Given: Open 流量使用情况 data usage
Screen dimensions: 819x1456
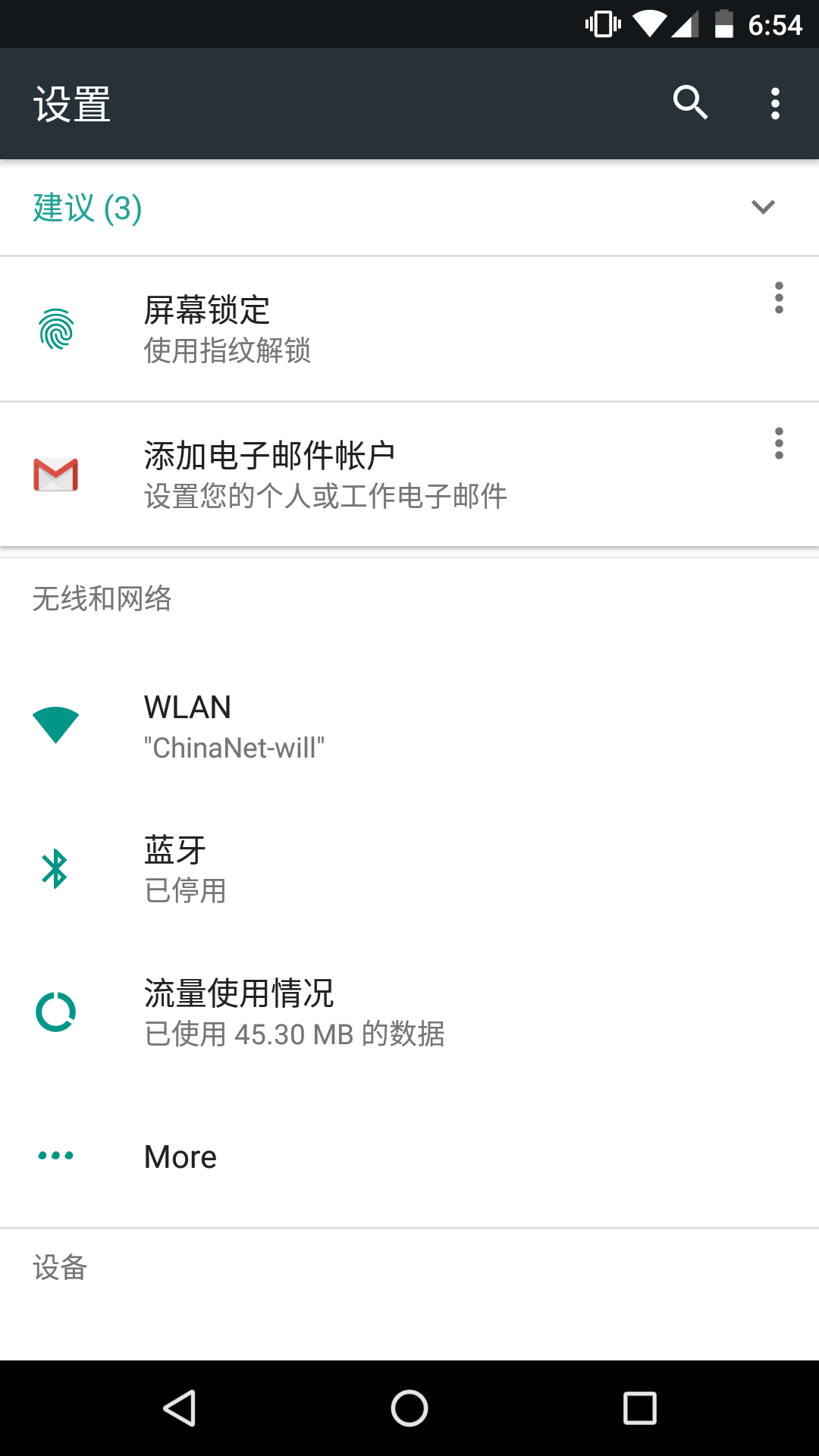Looking at the screenshot, I should click(x=409, y=1012).
